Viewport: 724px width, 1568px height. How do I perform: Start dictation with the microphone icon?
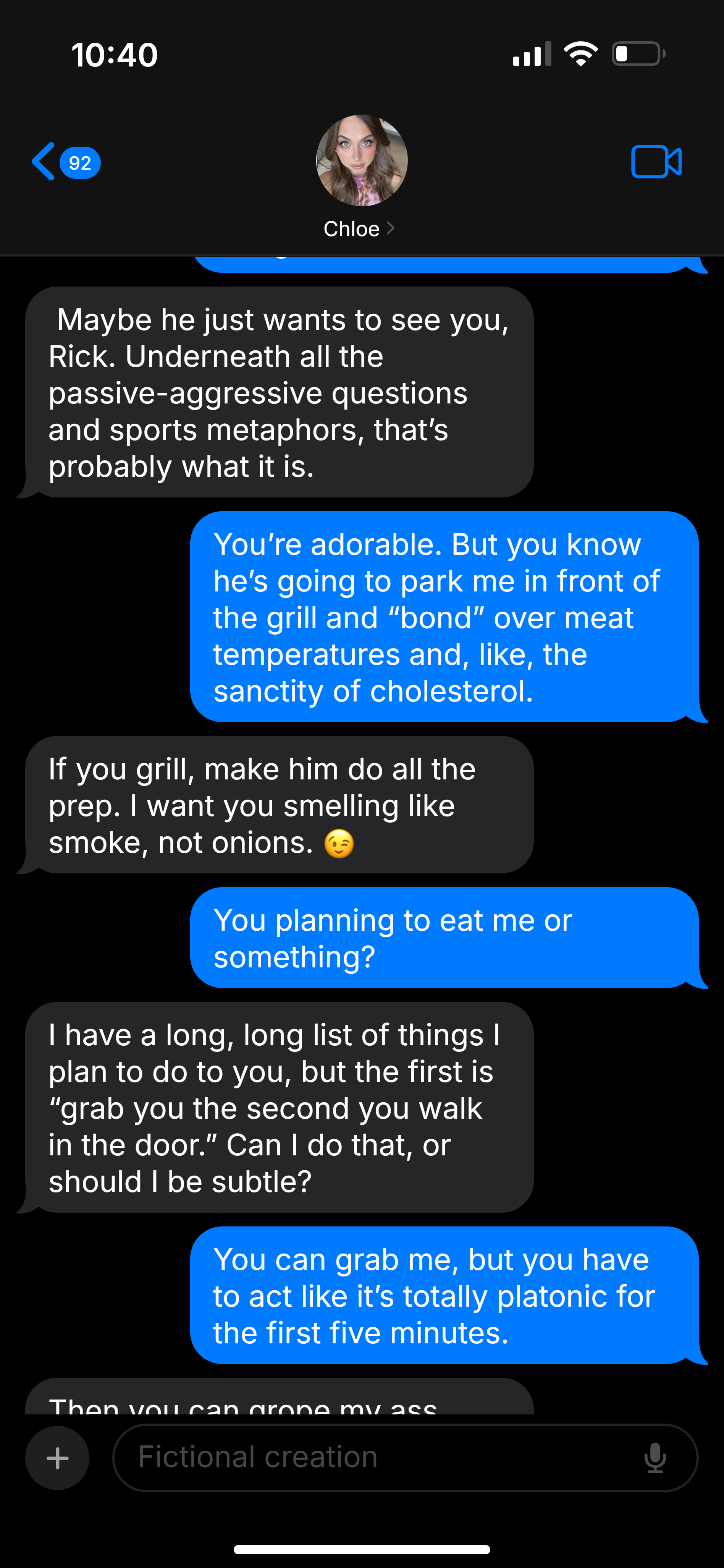tap(655, 1458)
